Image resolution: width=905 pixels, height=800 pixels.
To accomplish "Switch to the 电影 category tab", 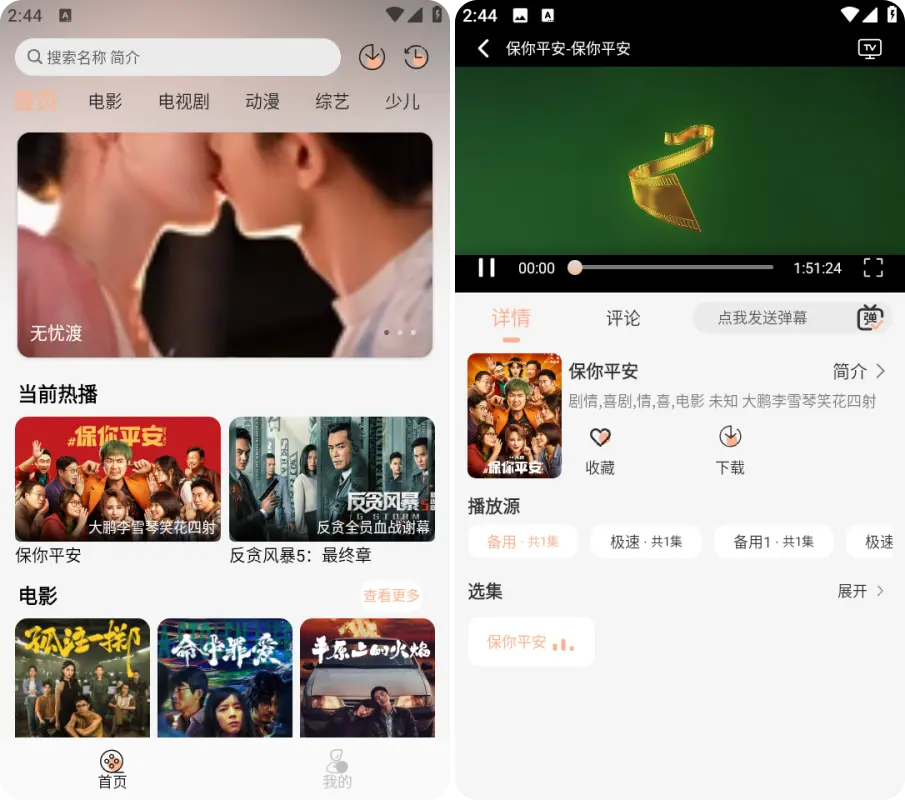I will click(x=105, y=101).
